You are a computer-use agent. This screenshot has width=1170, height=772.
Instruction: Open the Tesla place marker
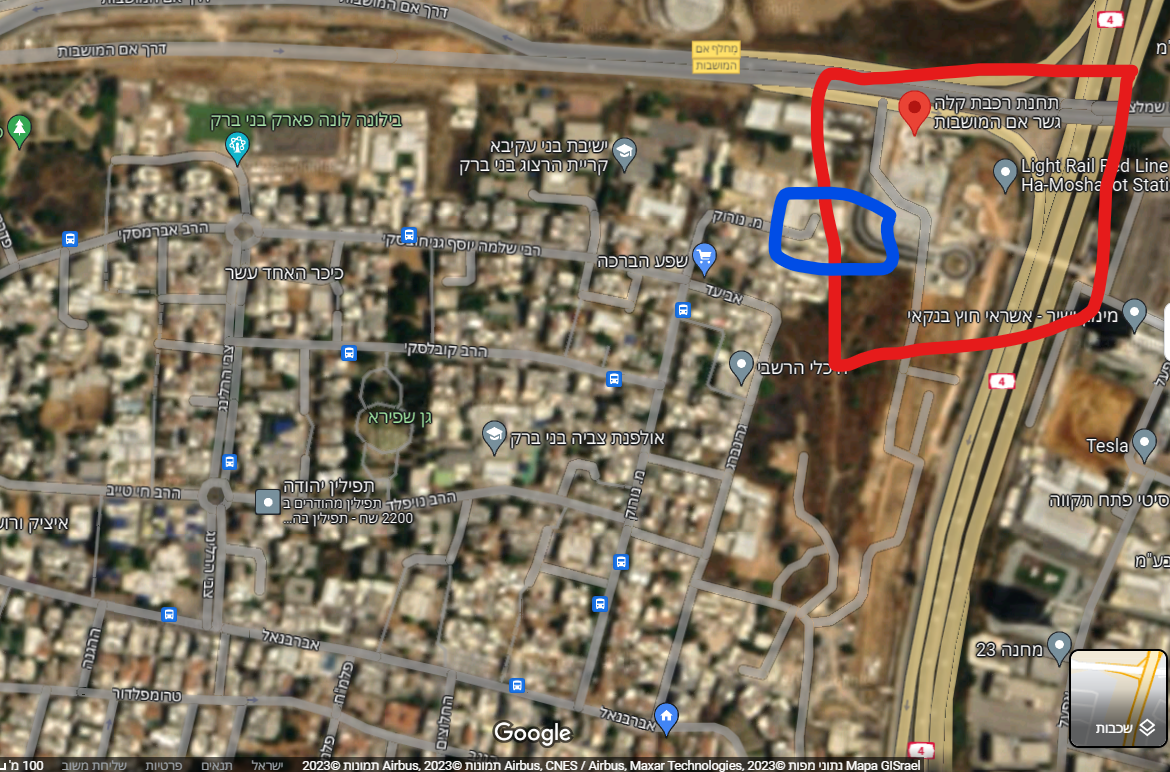[x=1143, y=443]
